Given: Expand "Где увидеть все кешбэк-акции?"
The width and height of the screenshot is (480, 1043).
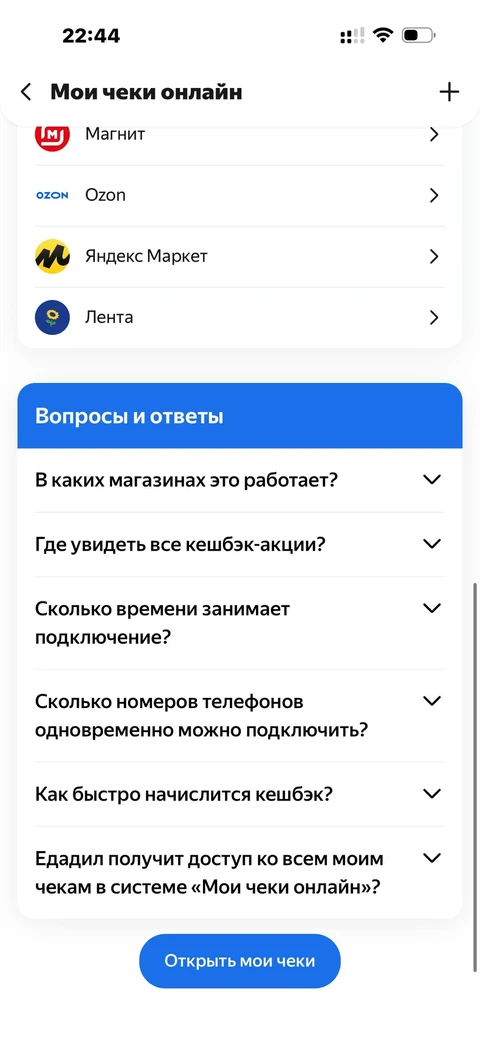Looking at the screenshot, I should pyautogui.click(x=239, y=545).
